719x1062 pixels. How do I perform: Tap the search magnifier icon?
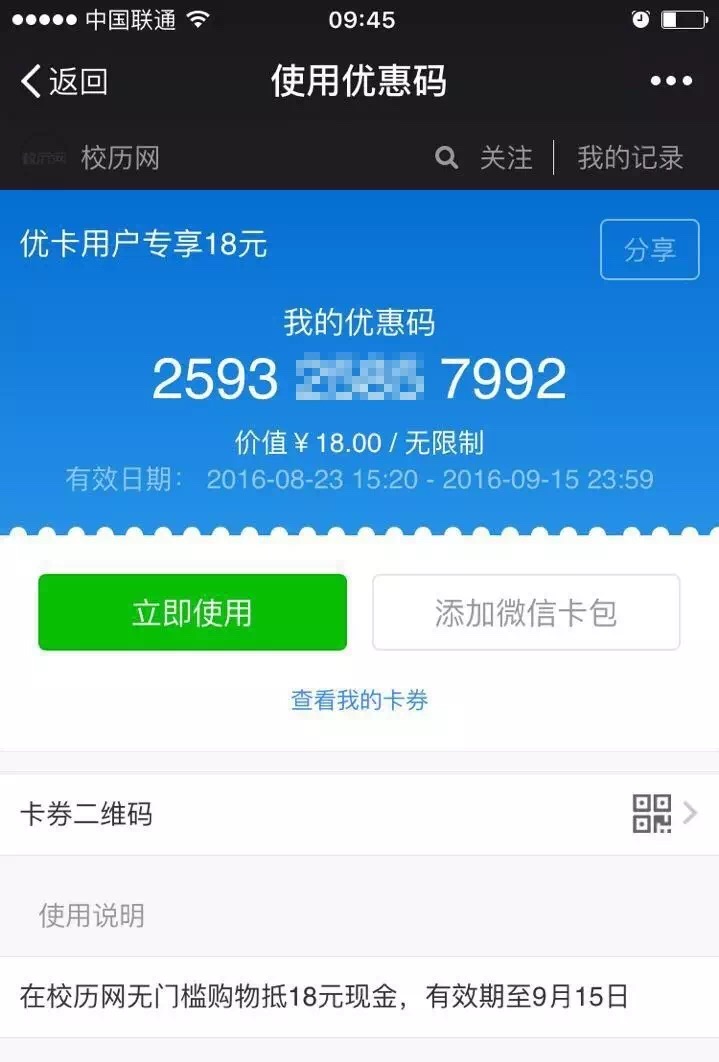click(447, 157)
